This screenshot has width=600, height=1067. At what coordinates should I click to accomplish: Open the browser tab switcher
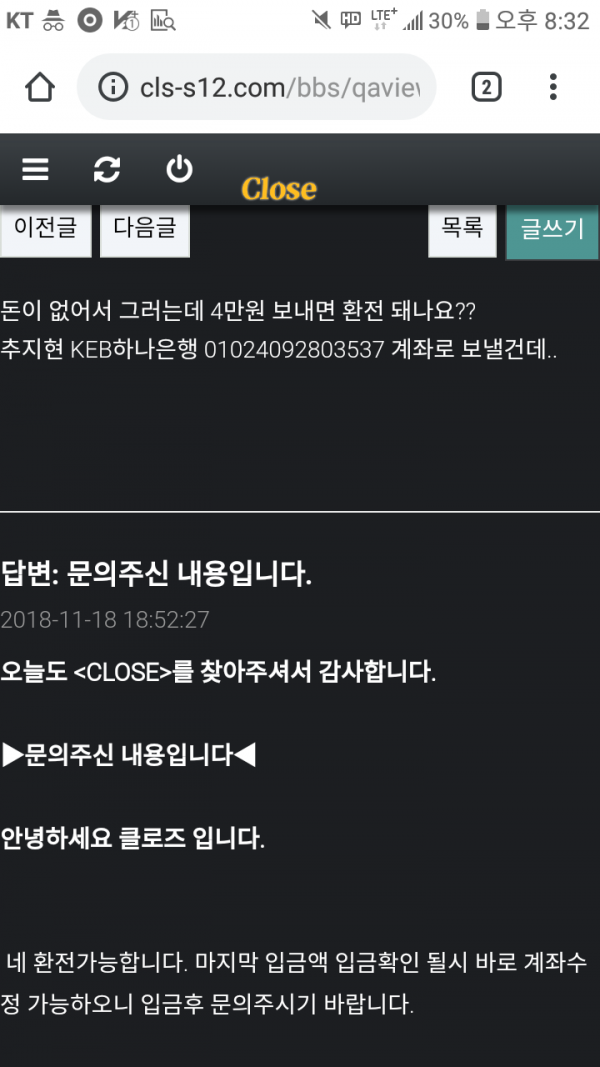pyautogui.click(x=485, y=88)
